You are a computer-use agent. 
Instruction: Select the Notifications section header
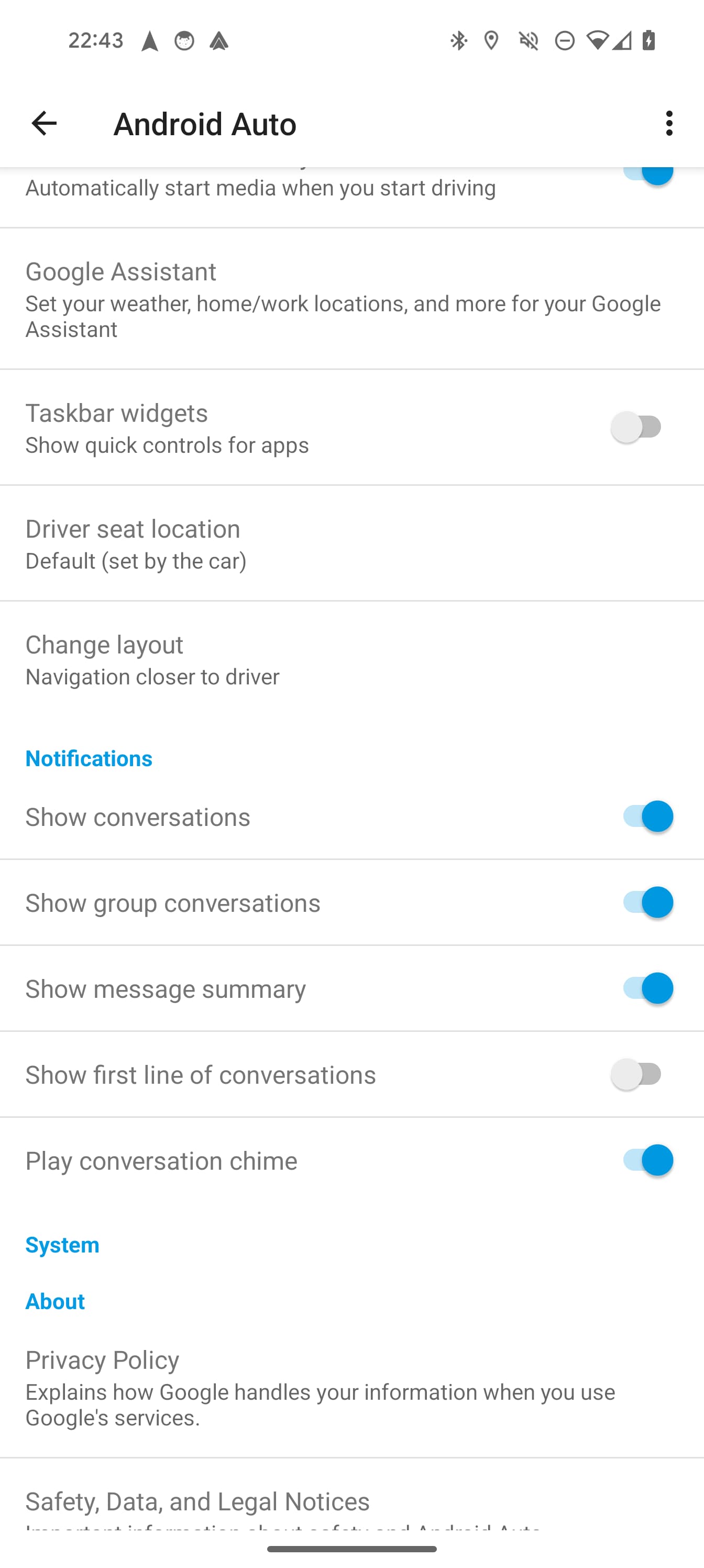[88, 758]
